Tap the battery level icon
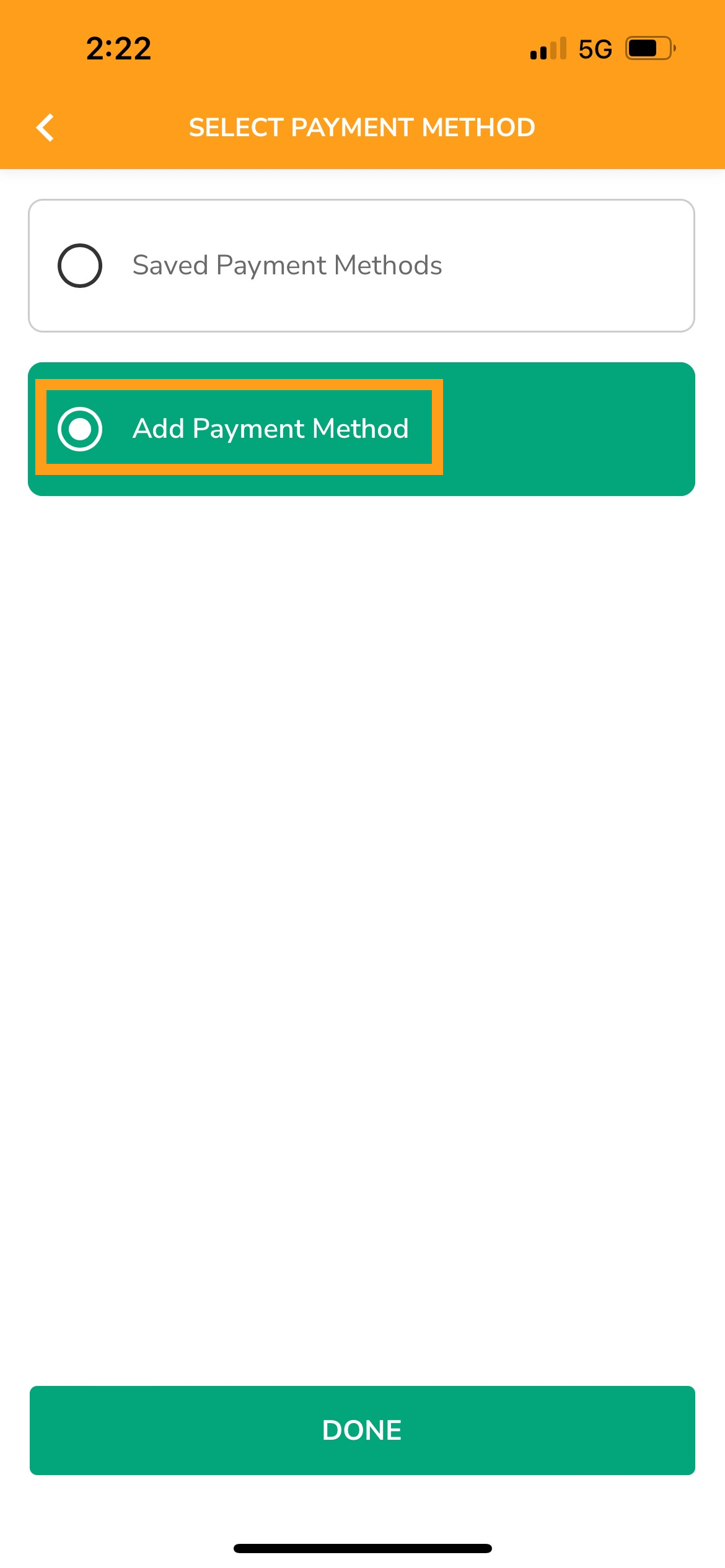 click(x=648, y=48)
